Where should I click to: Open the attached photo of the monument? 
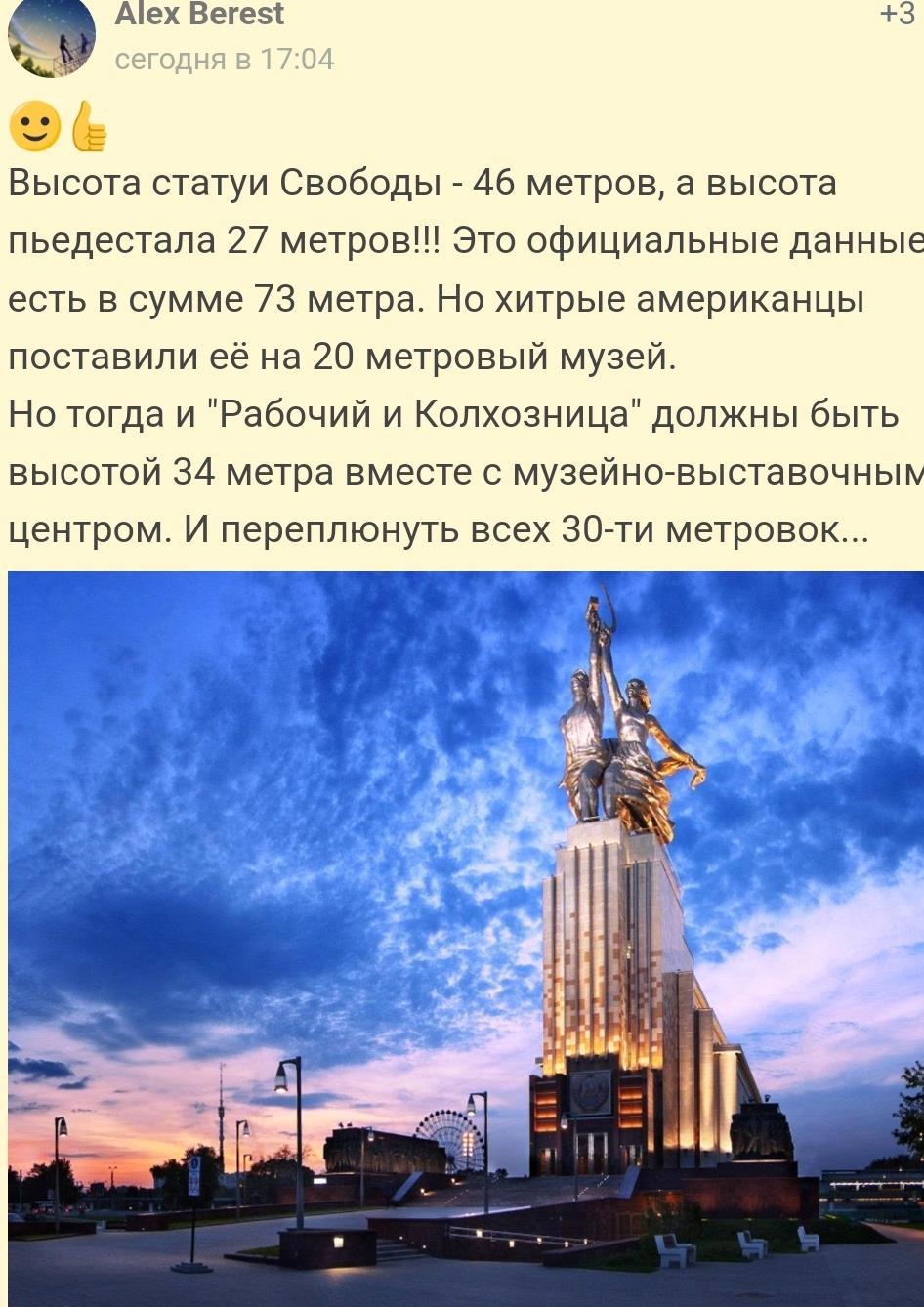tap(465, 938)
